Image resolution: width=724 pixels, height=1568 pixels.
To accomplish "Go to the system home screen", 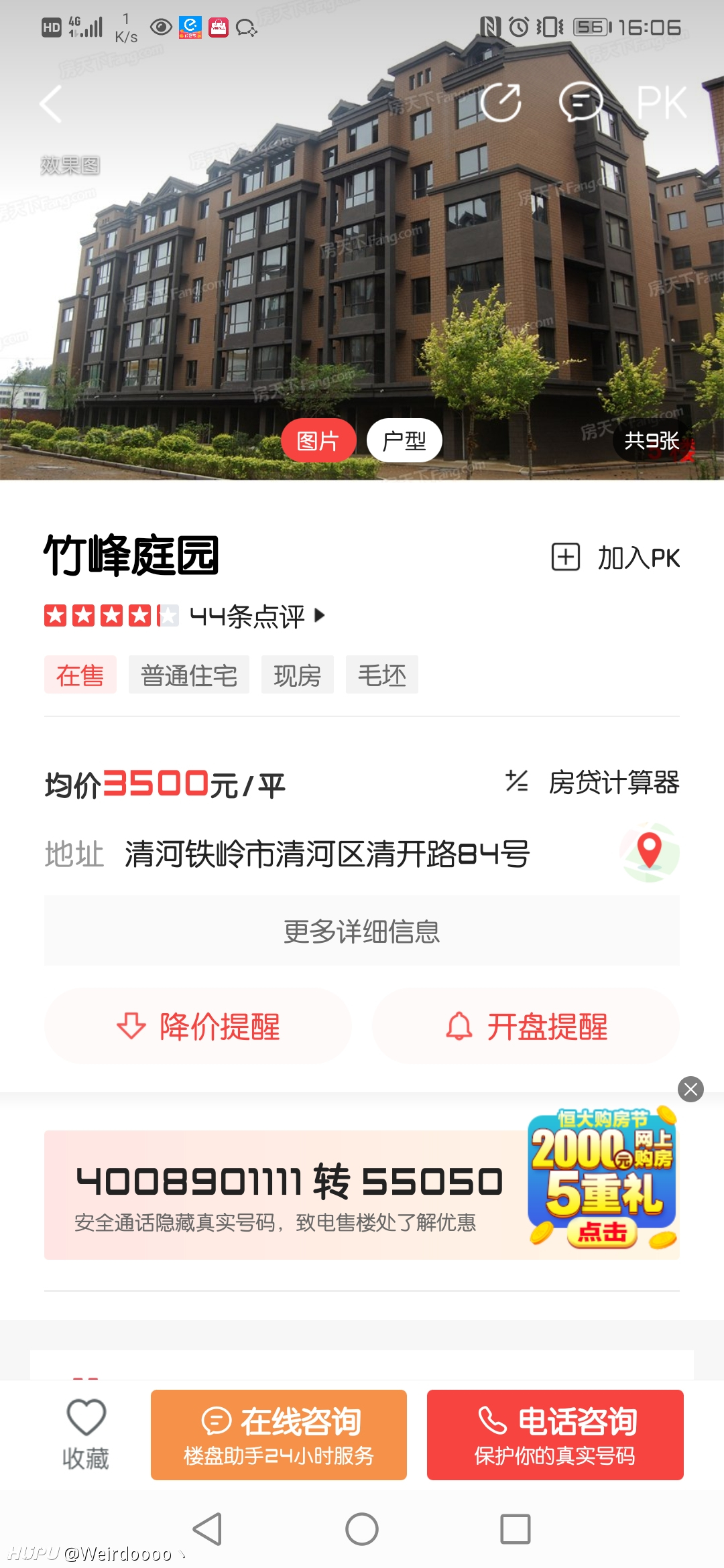I will (362, 1529).
